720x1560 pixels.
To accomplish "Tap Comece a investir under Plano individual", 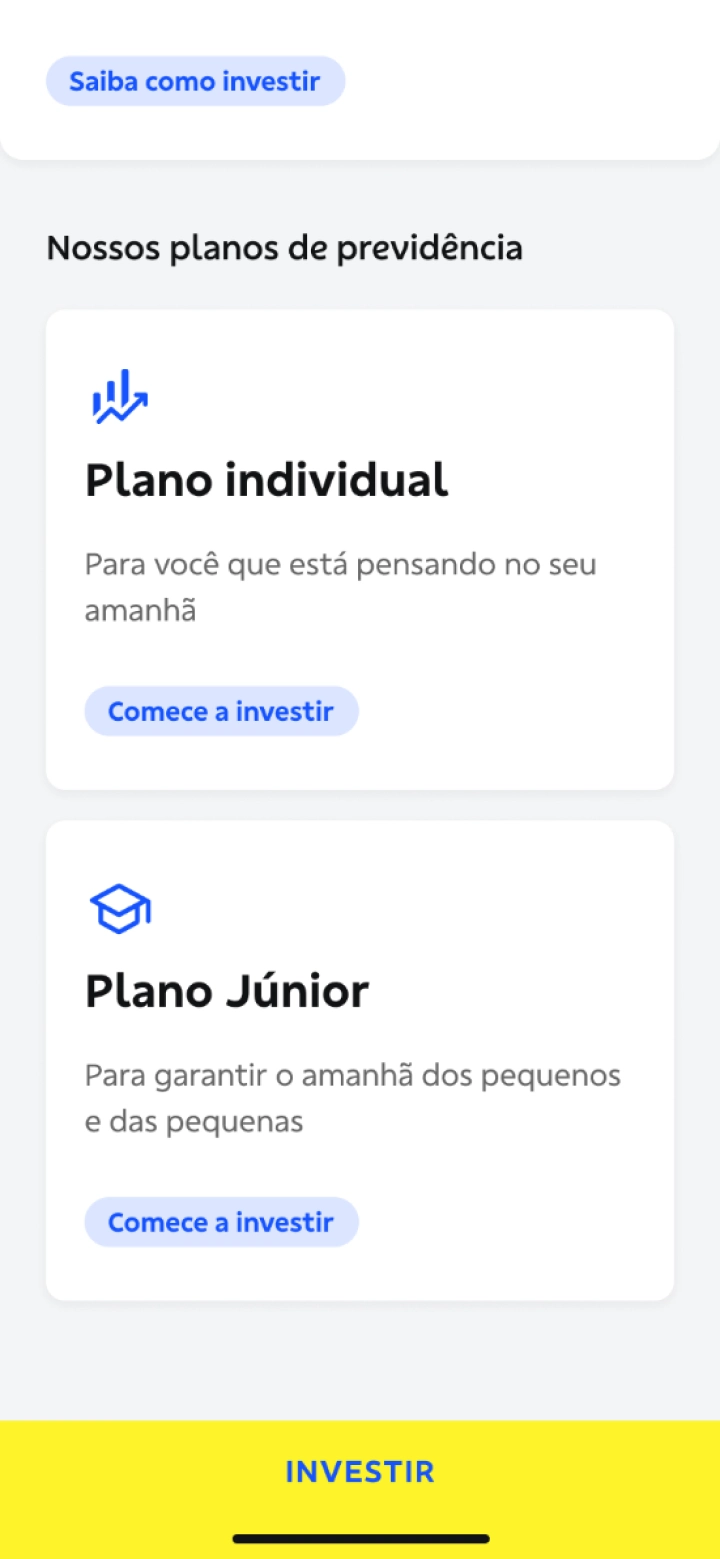I will pyautogui.click(x=221, y=710).
